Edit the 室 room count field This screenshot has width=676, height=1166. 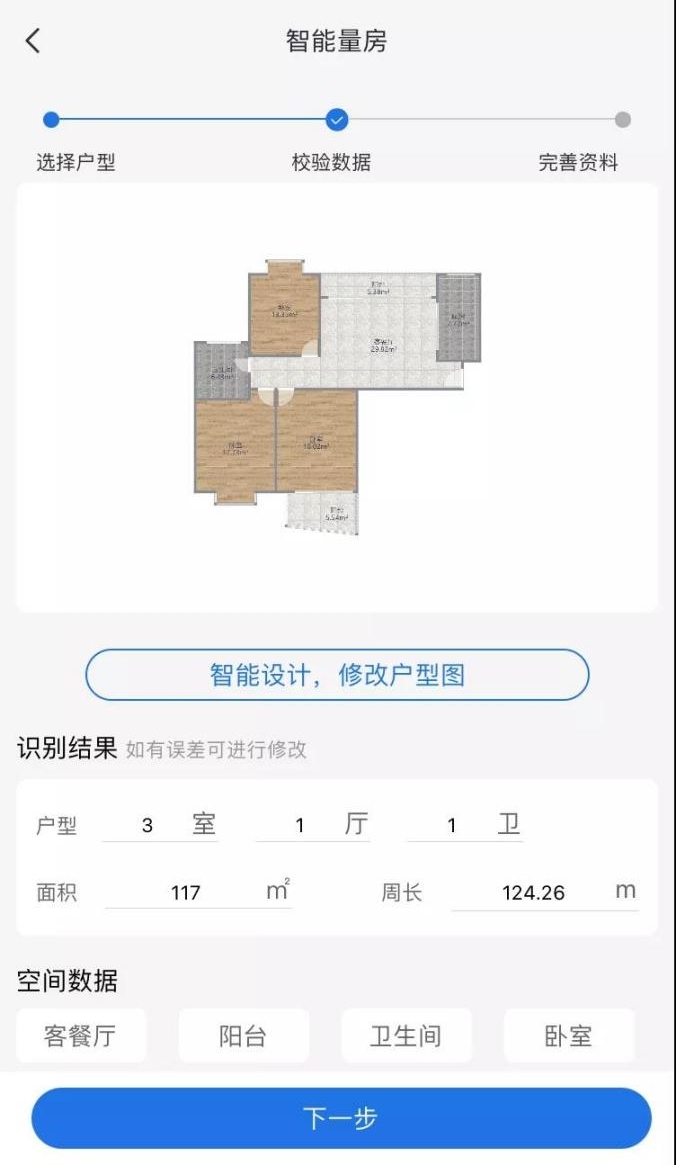pos(148,825)
